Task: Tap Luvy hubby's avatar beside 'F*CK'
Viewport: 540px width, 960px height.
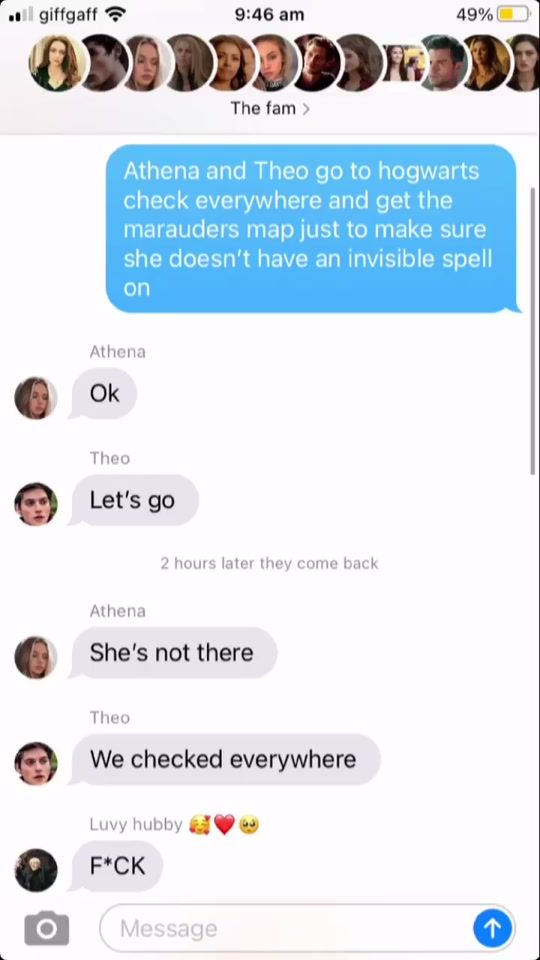Action: (x=36, y=870)
